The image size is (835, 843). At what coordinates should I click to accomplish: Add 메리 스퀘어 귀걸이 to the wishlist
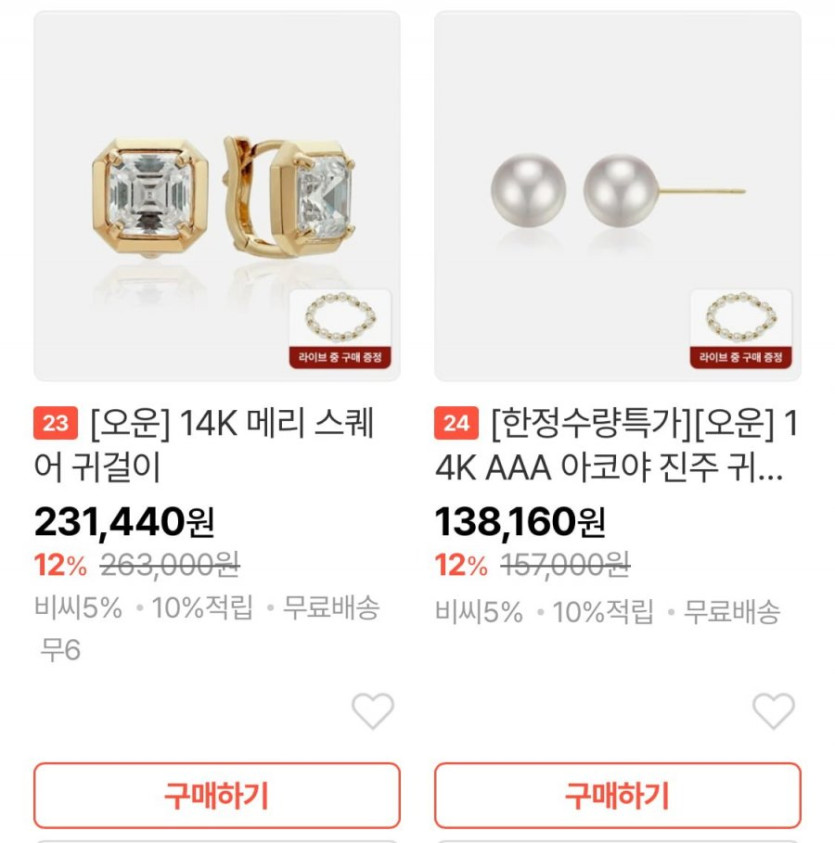[373, 711]
